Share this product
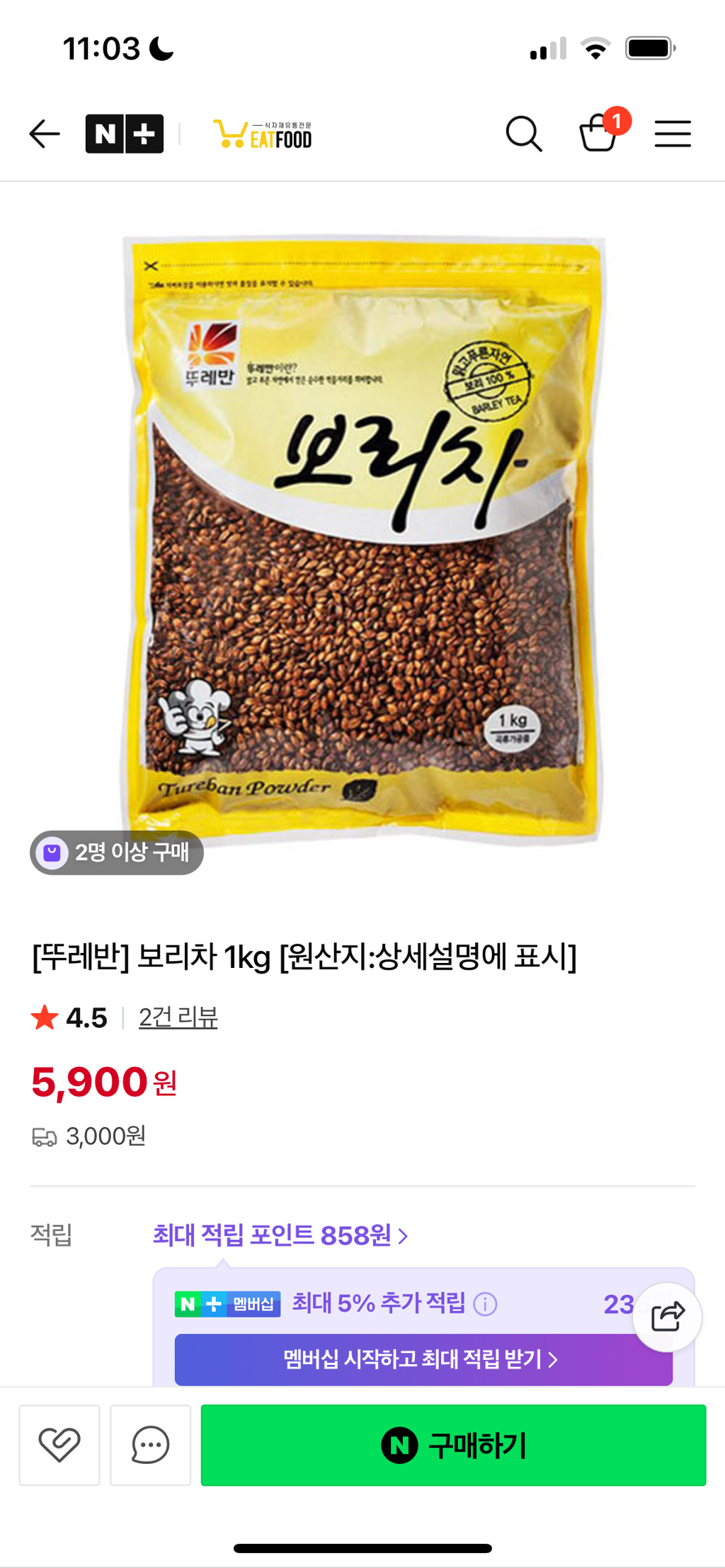 click(667, 1317)
